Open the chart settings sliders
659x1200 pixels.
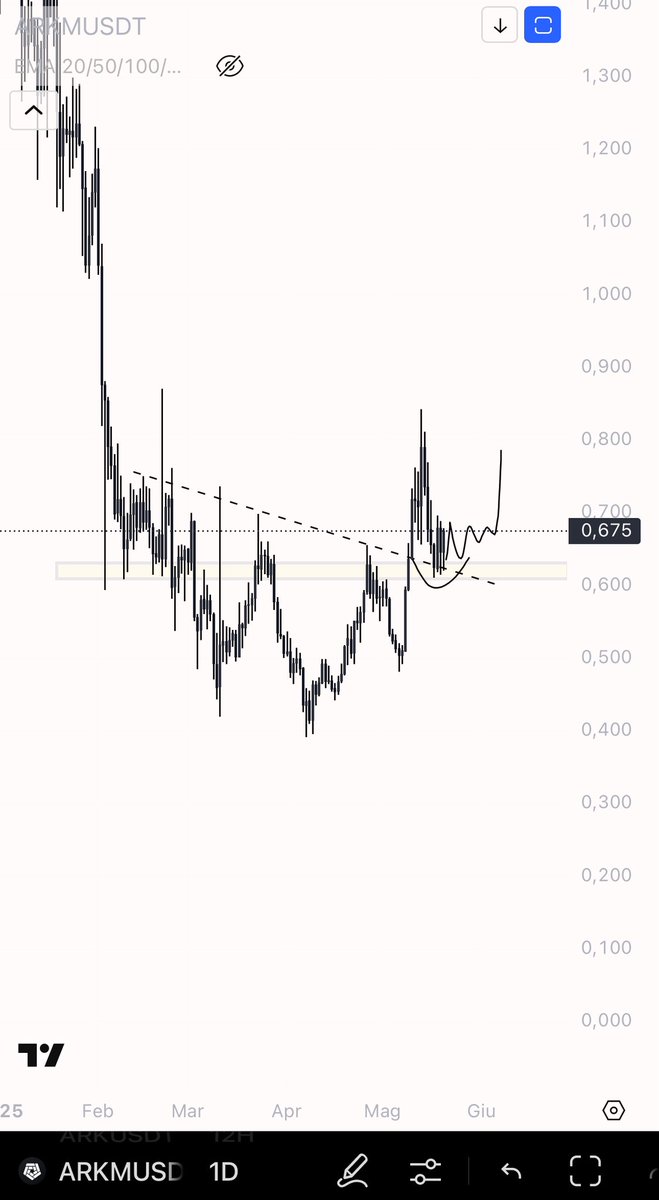(426, 1171)
